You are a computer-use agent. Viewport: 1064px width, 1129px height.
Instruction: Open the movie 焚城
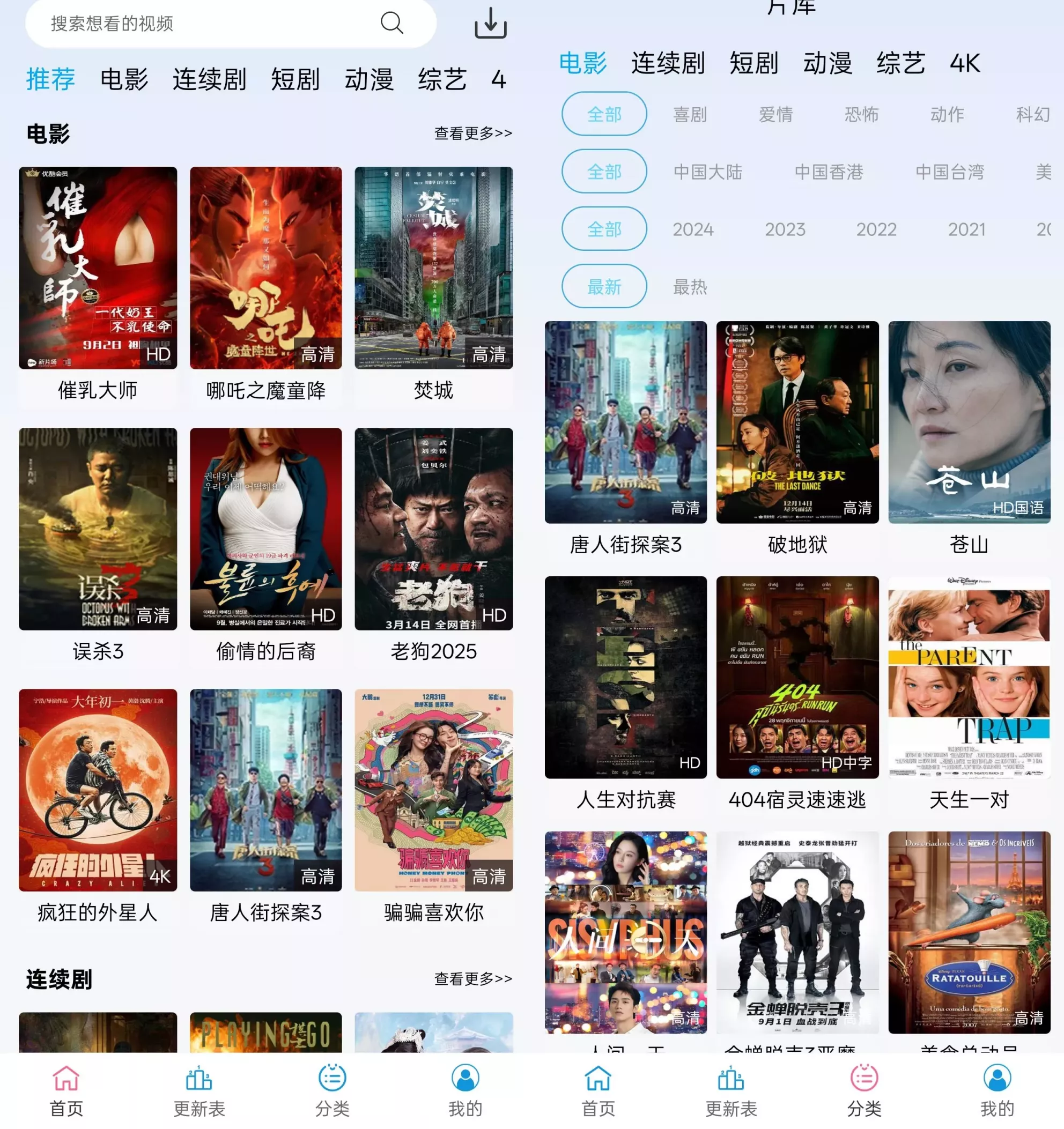[433, 268]
